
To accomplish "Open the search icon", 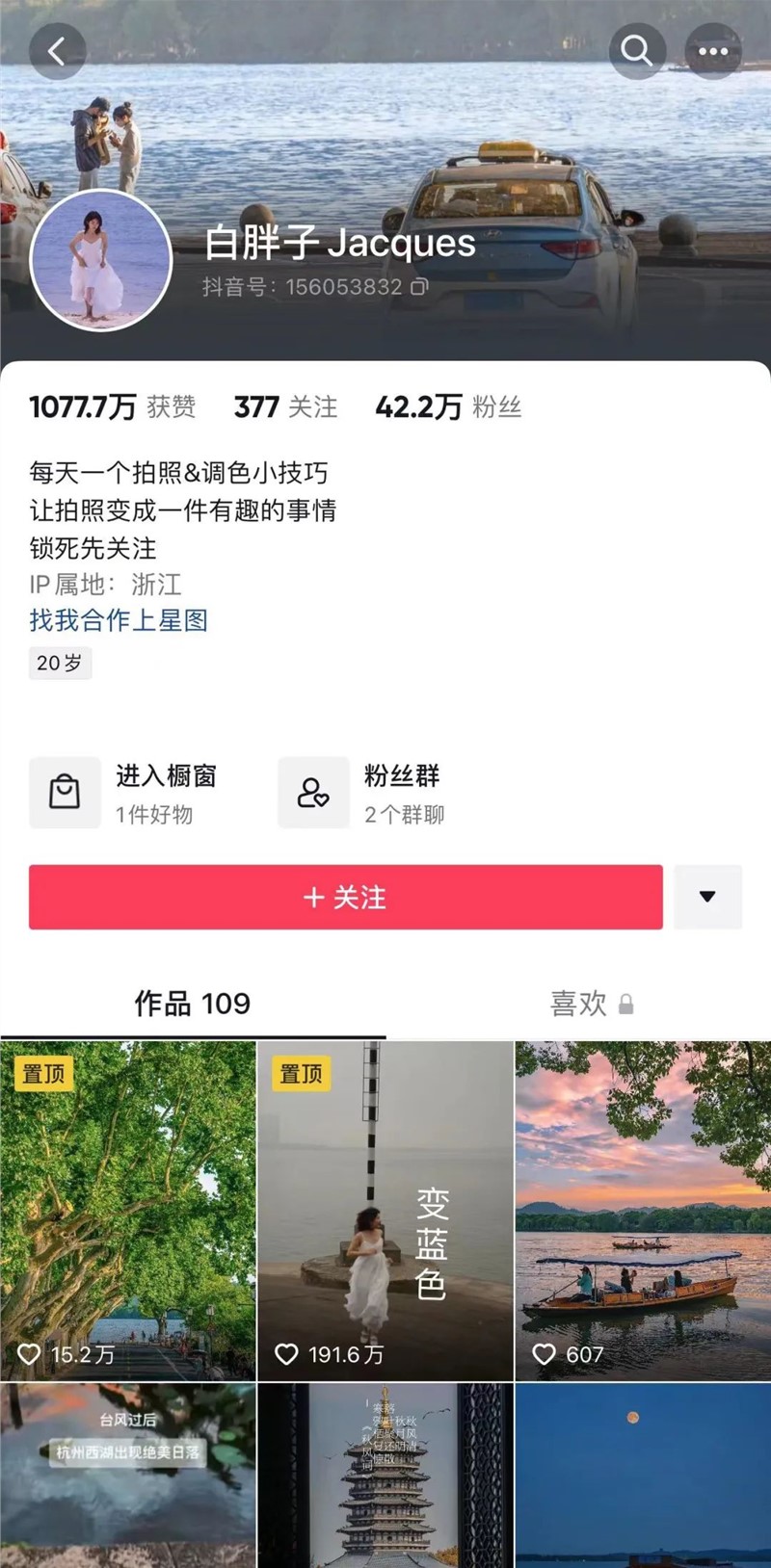I will tap(636, 51).
